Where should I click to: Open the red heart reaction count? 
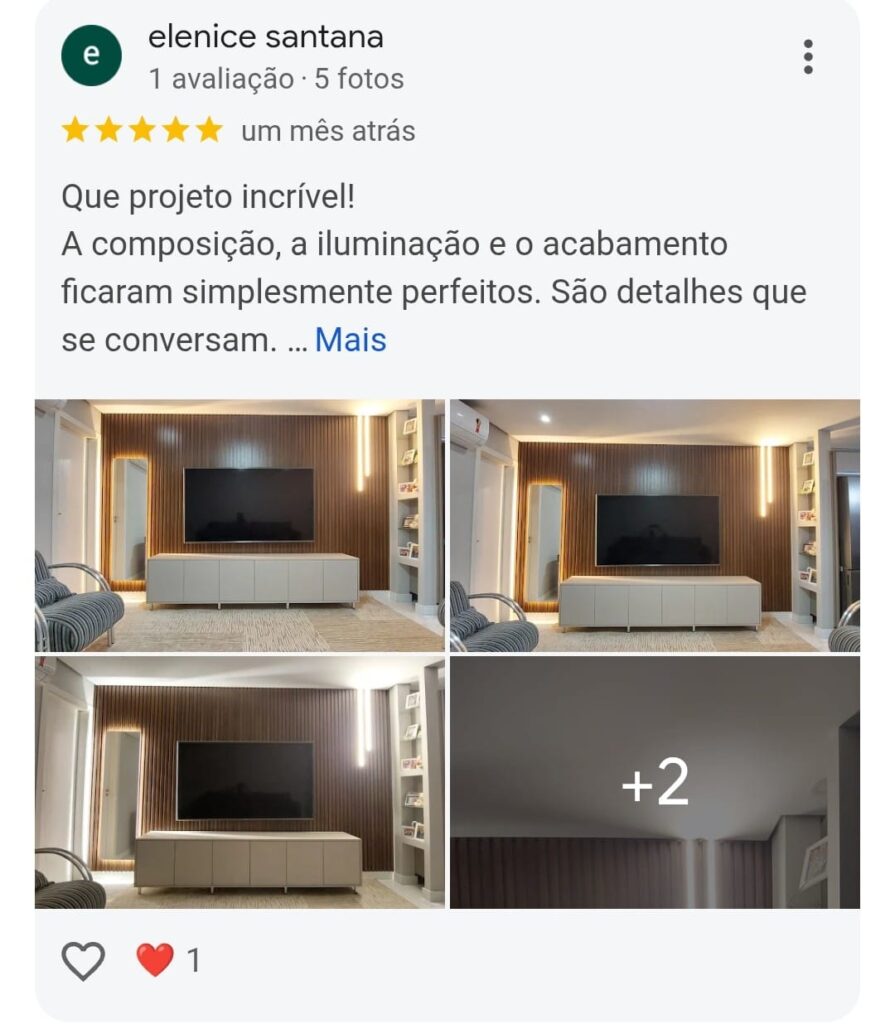pos(168,961)
